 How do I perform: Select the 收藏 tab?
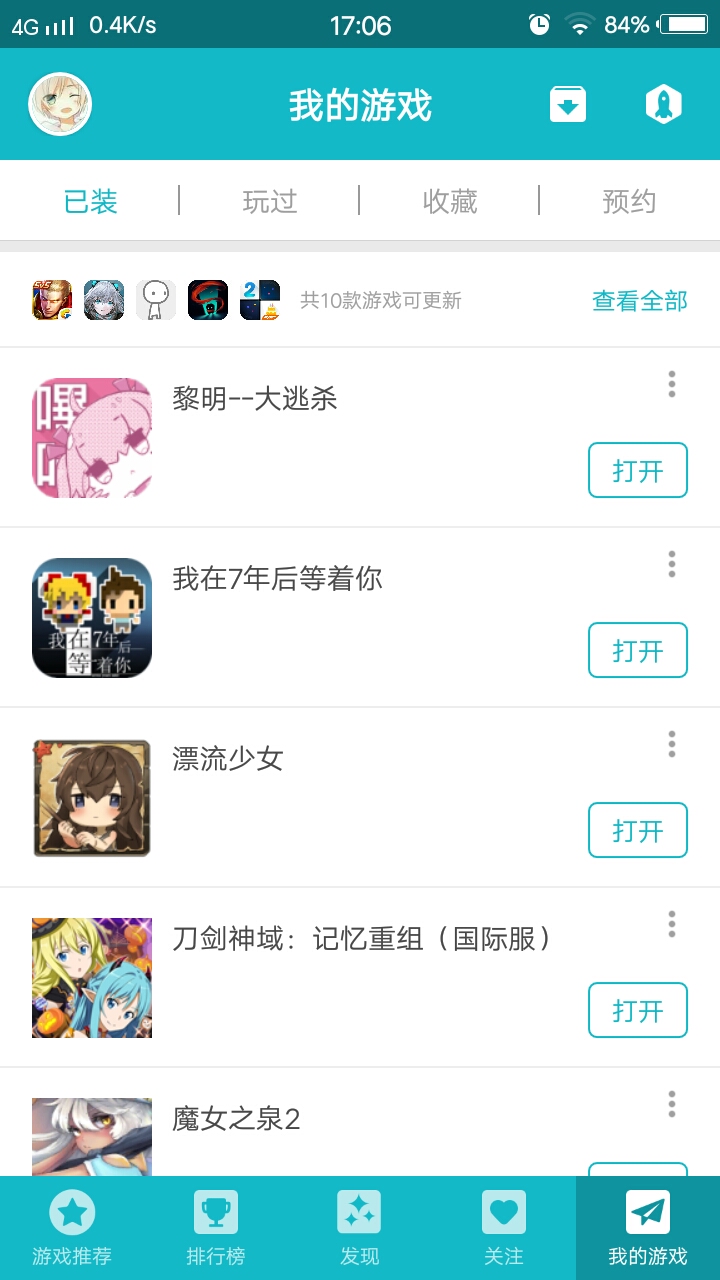(449, 201)
